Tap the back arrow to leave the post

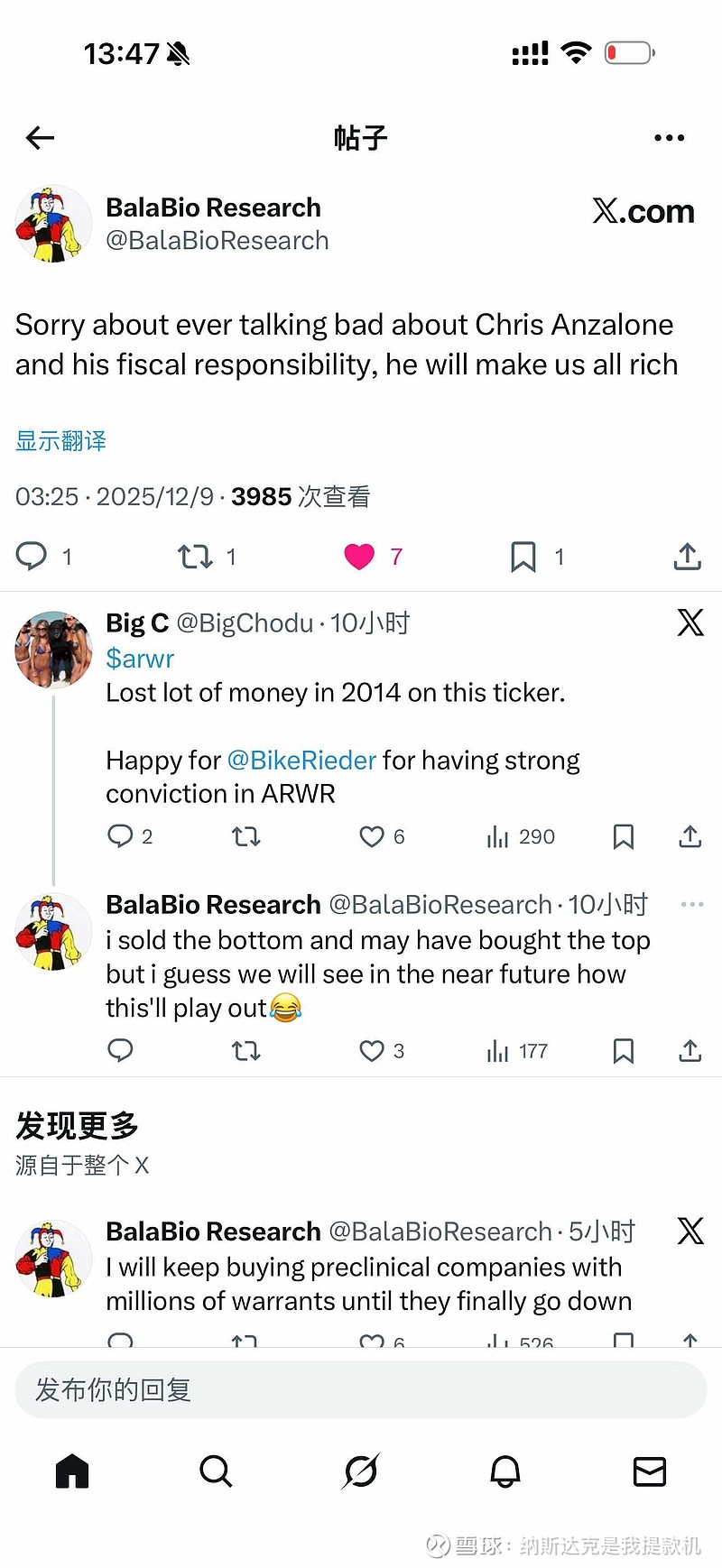tap(39, 137)
